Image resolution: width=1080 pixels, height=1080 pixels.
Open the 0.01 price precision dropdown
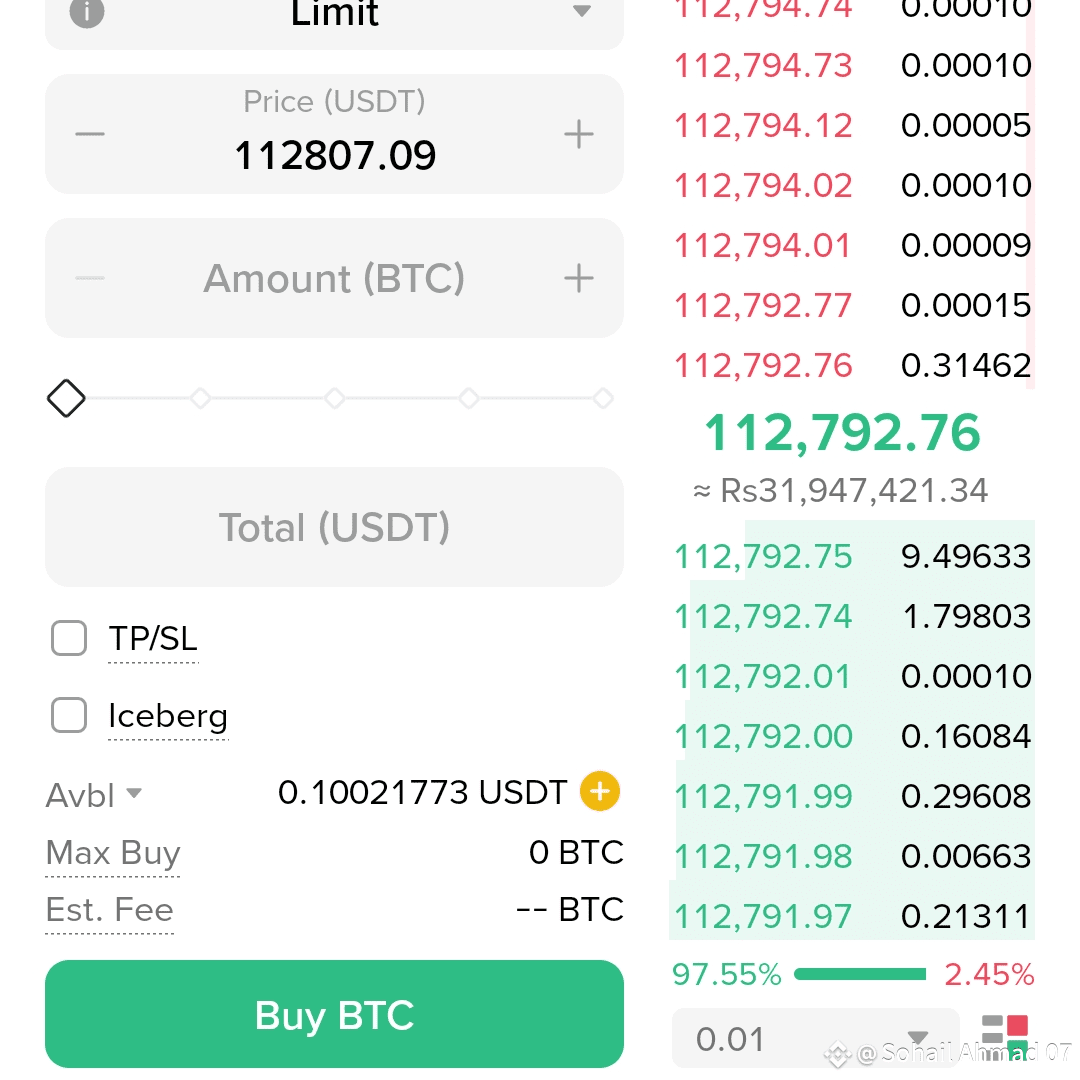tap(814, 1039)
